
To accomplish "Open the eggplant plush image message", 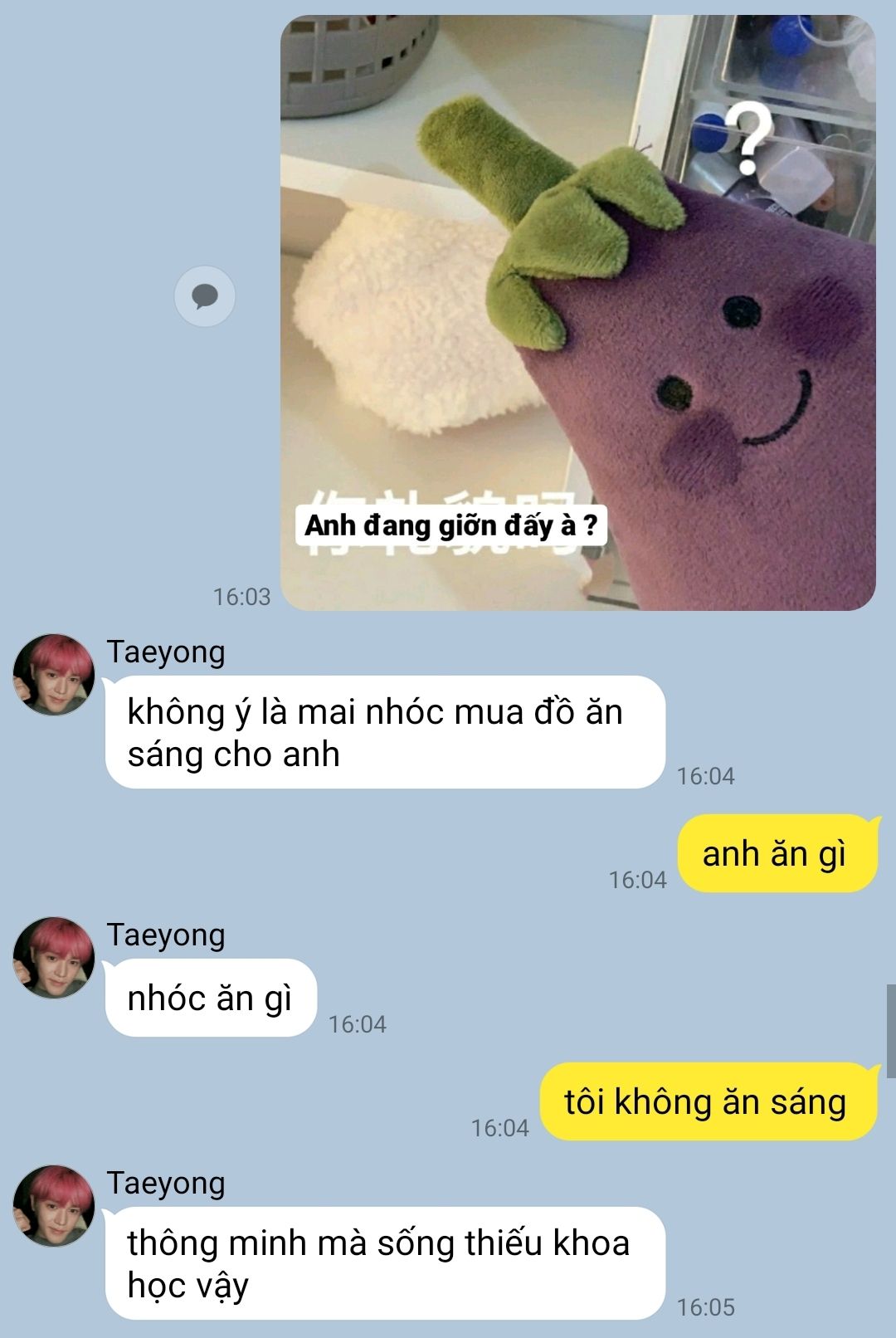I will point(577,313).
